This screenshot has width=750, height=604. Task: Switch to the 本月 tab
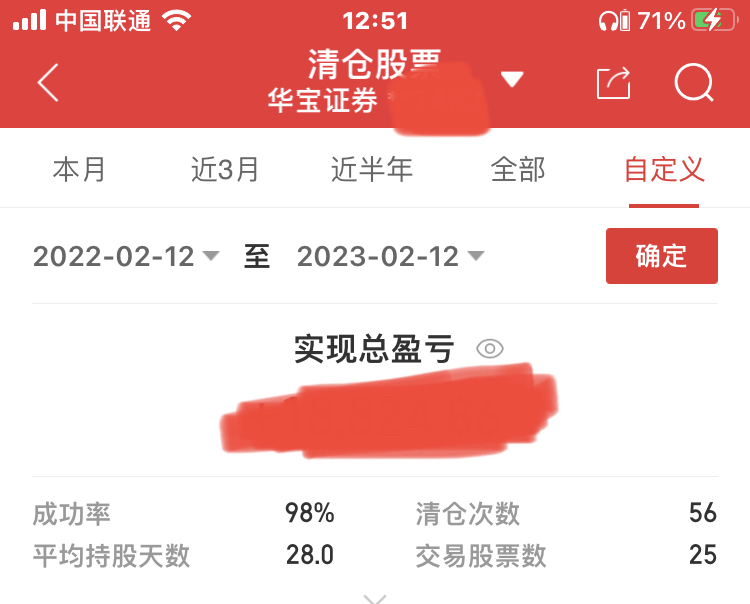79,170
